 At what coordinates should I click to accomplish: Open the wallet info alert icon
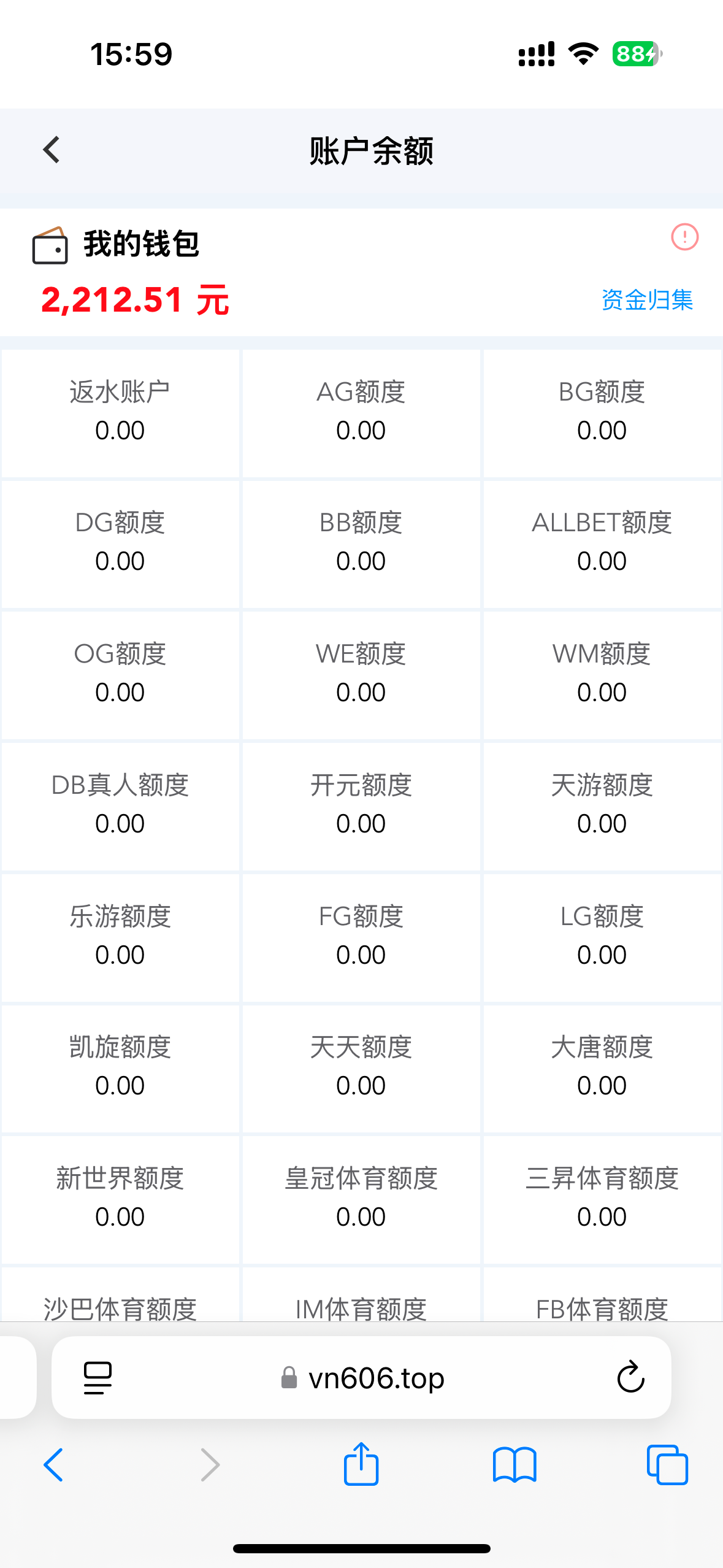pos(684,237)
